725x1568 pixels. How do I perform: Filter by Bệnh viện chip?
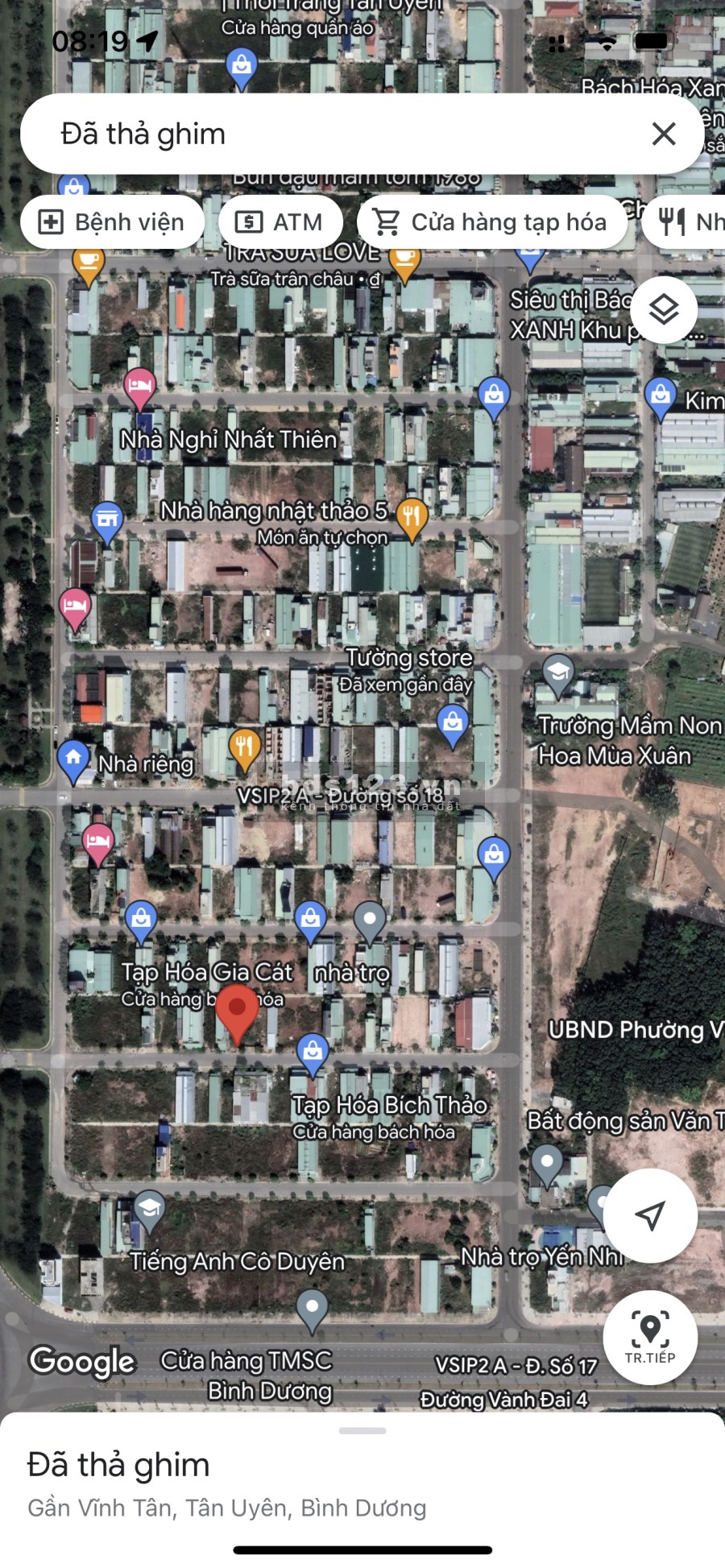[113, 222]
